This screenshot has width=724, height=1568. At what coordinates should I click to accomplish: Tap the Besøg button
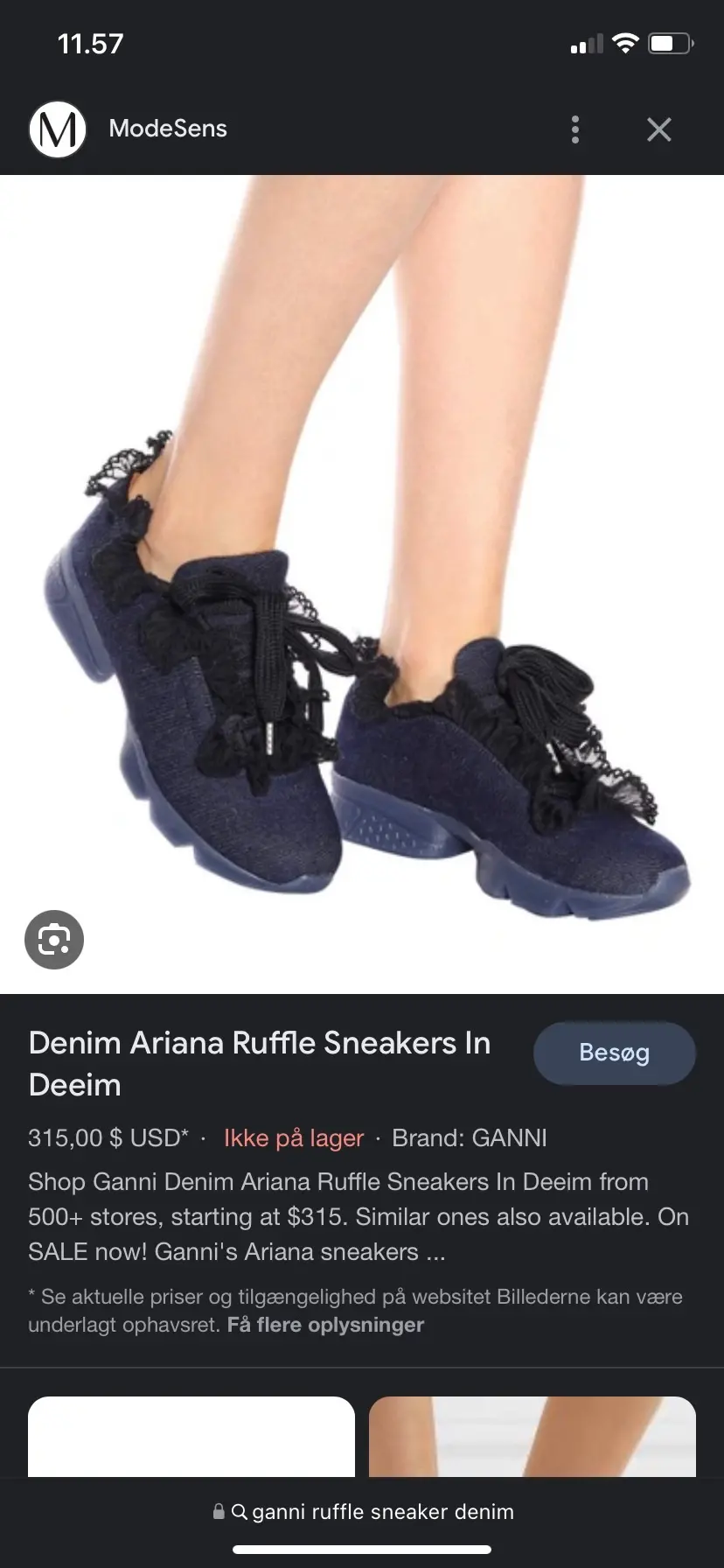614,1053
